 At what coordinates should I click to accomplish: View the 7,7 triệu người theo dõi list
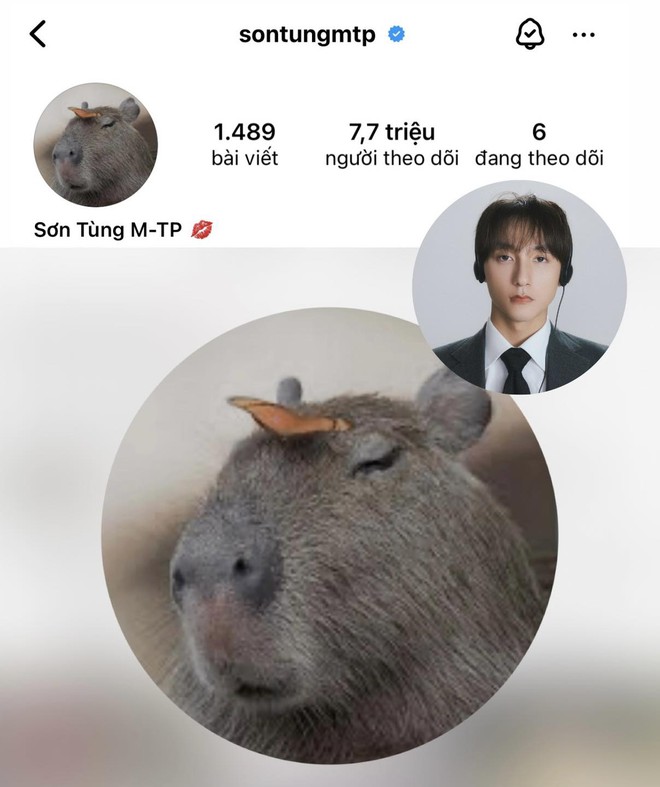(392, 144)
